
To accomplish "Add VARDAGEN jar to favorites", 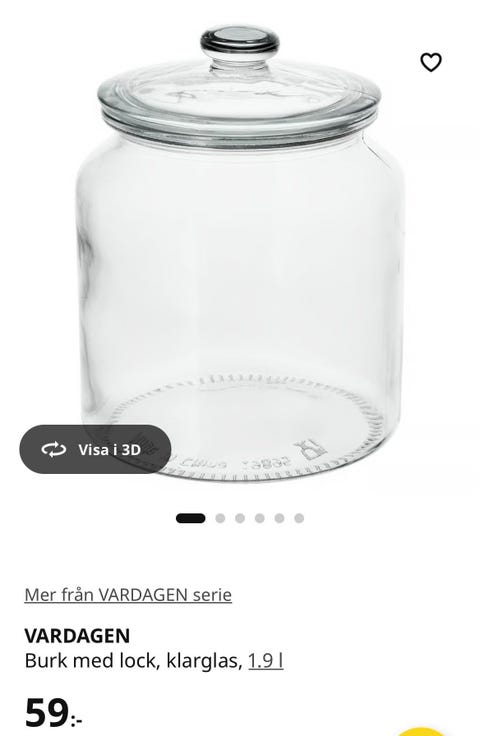I will [x=430, y=62].
